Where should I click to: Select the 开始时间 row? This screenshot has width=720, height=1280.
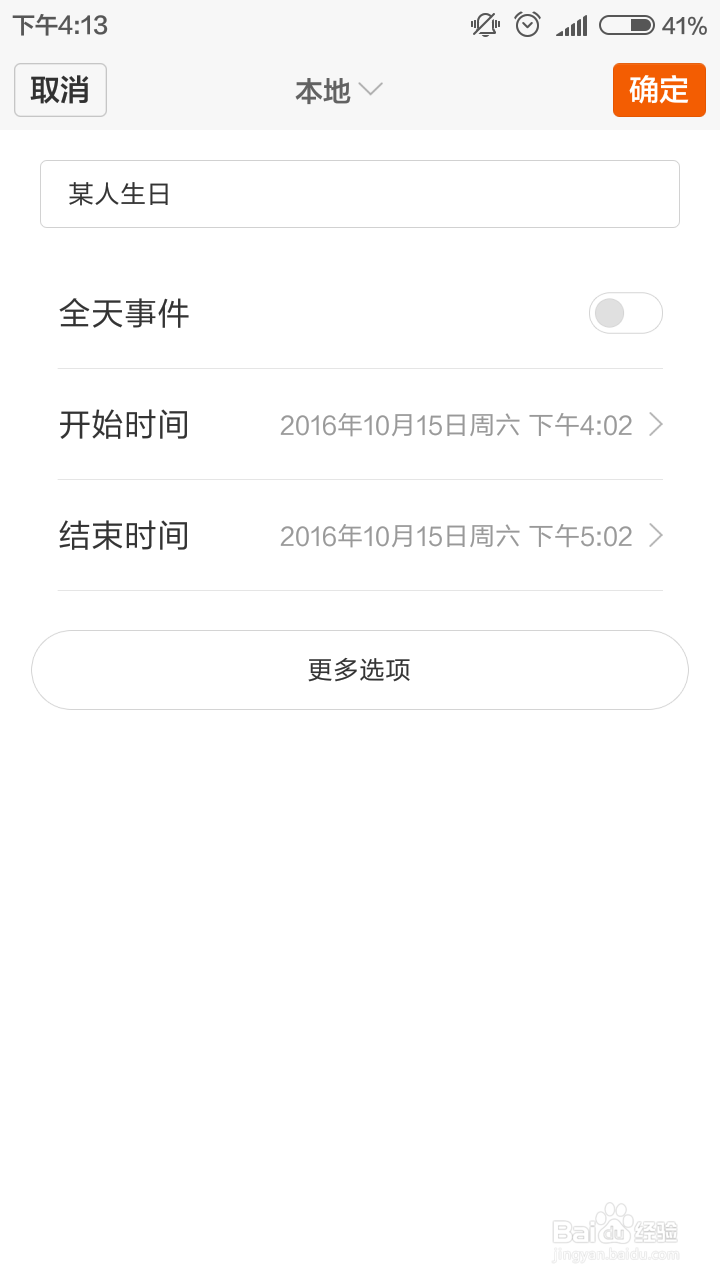pos(125,425)
